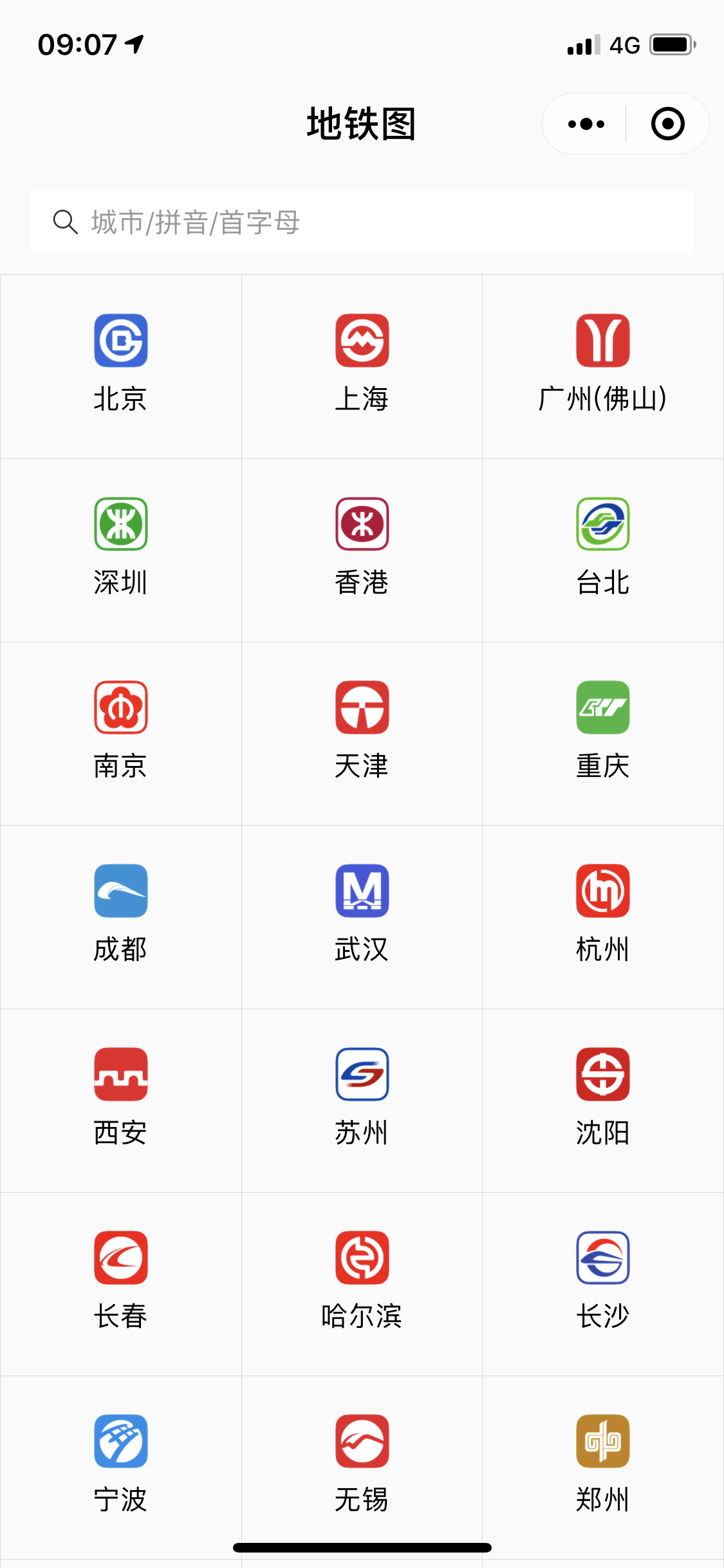The image size is (724, 1568).
Task: Close the mini program via circle button
Action: tap(667, 124)
